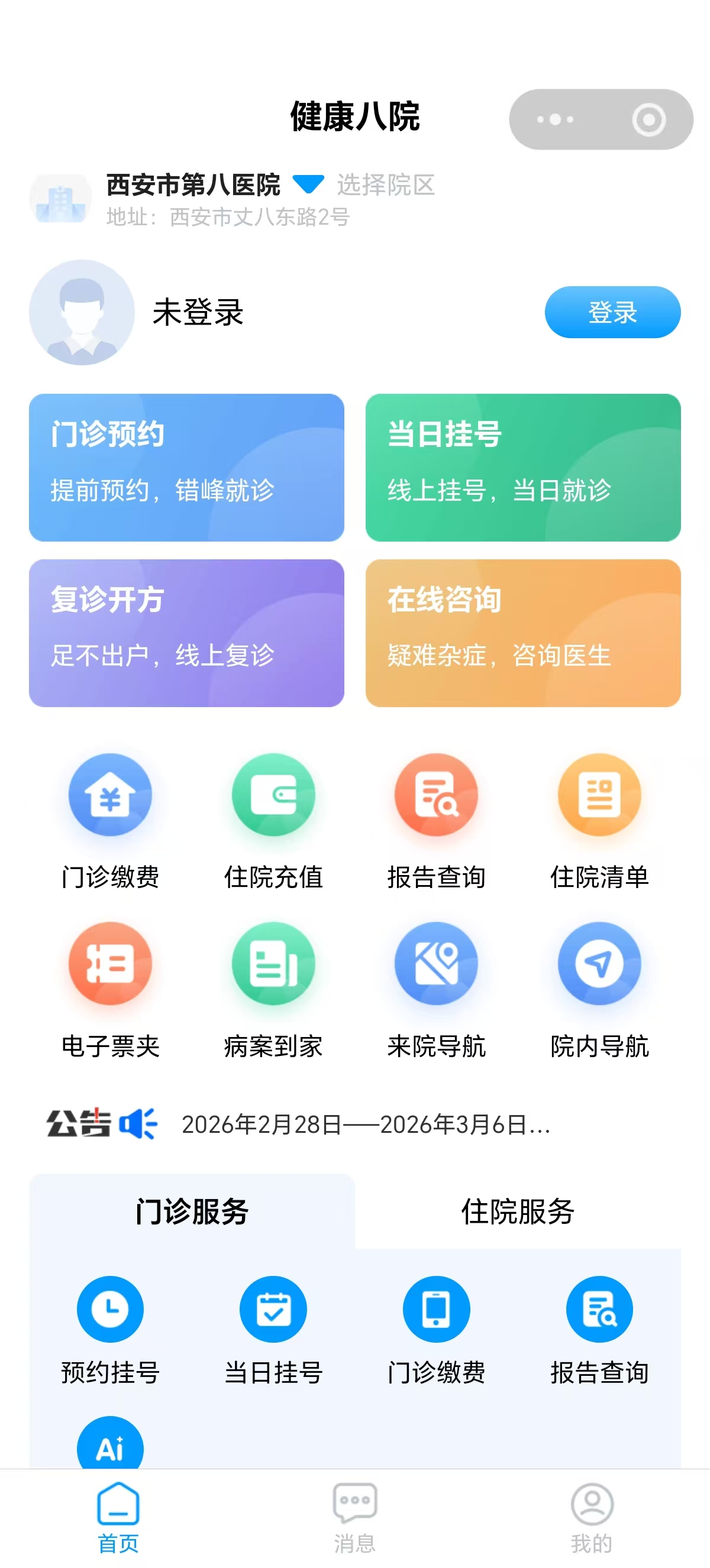Open the green 当日挂号 card
Image resolution: width=710 pixels, height=1568 pixels.
tap(522, 467)
